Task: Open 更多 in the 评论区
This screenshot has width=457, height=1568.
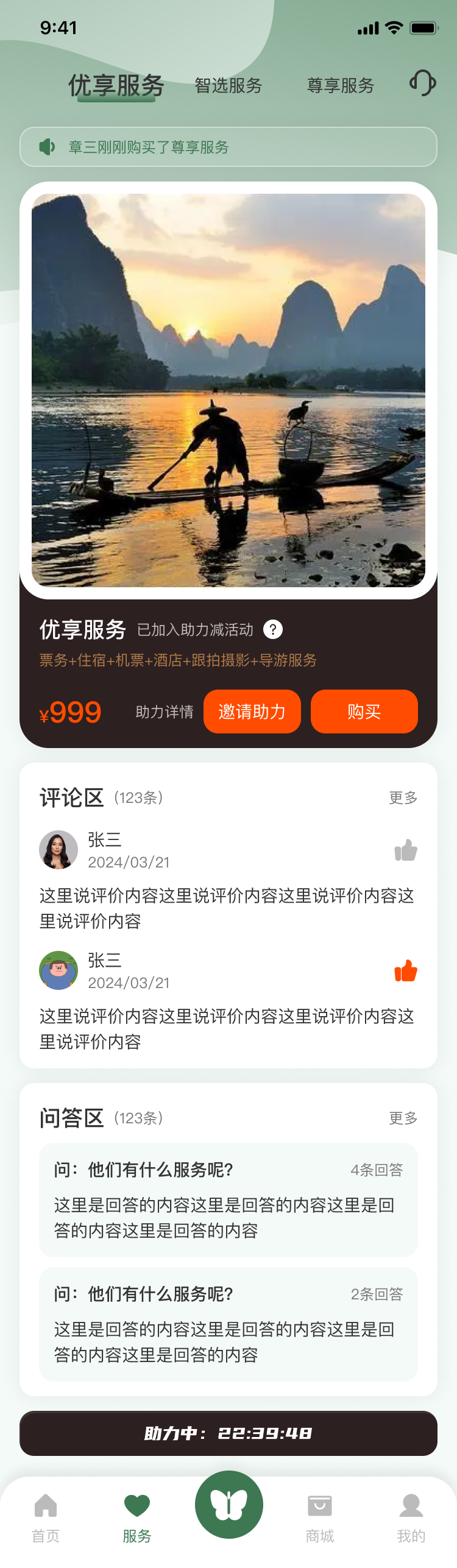Action: click(x=403, y=797)
